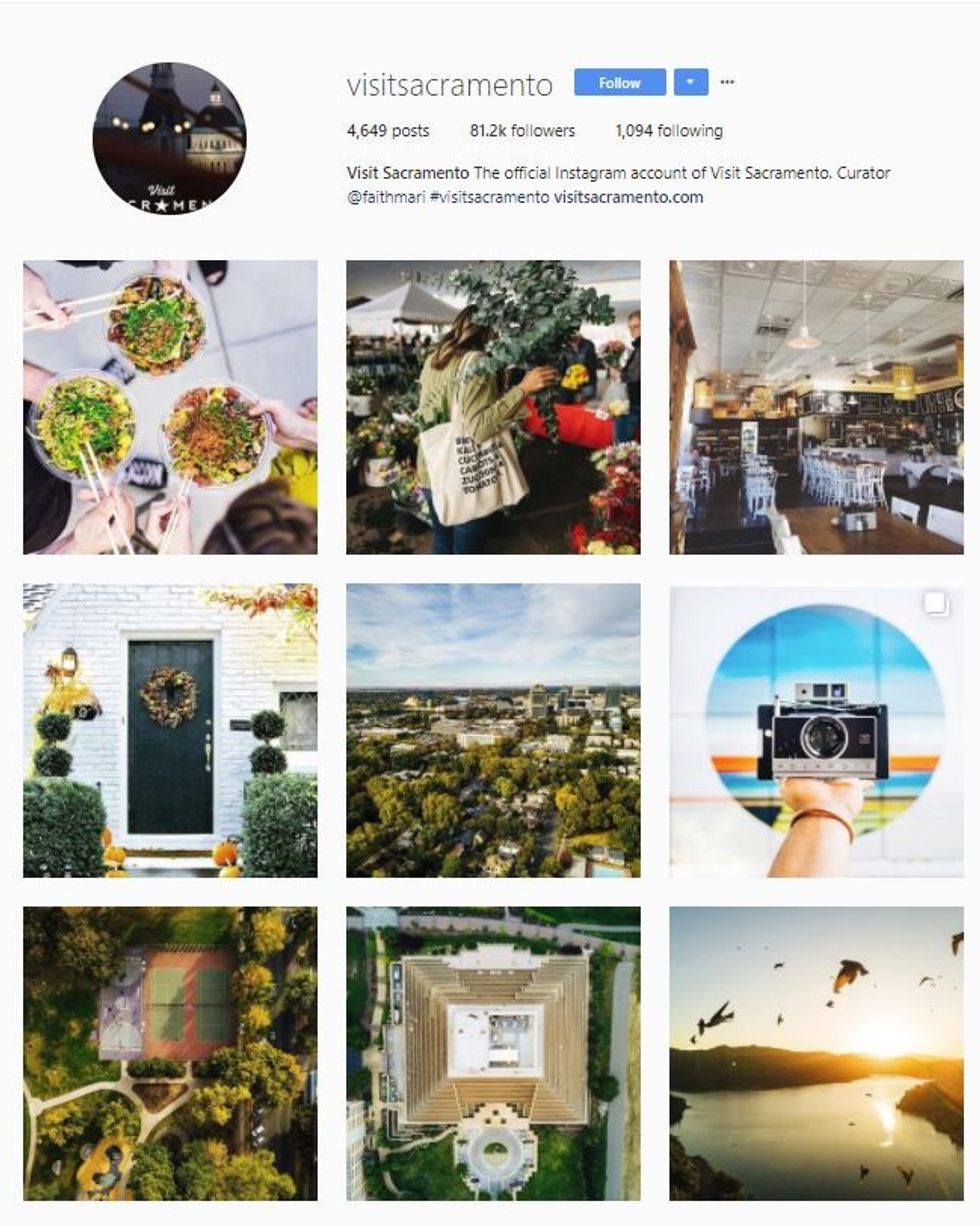Open the aerial city skyline post
This screenshot has height=1226, width=980.
493,730
